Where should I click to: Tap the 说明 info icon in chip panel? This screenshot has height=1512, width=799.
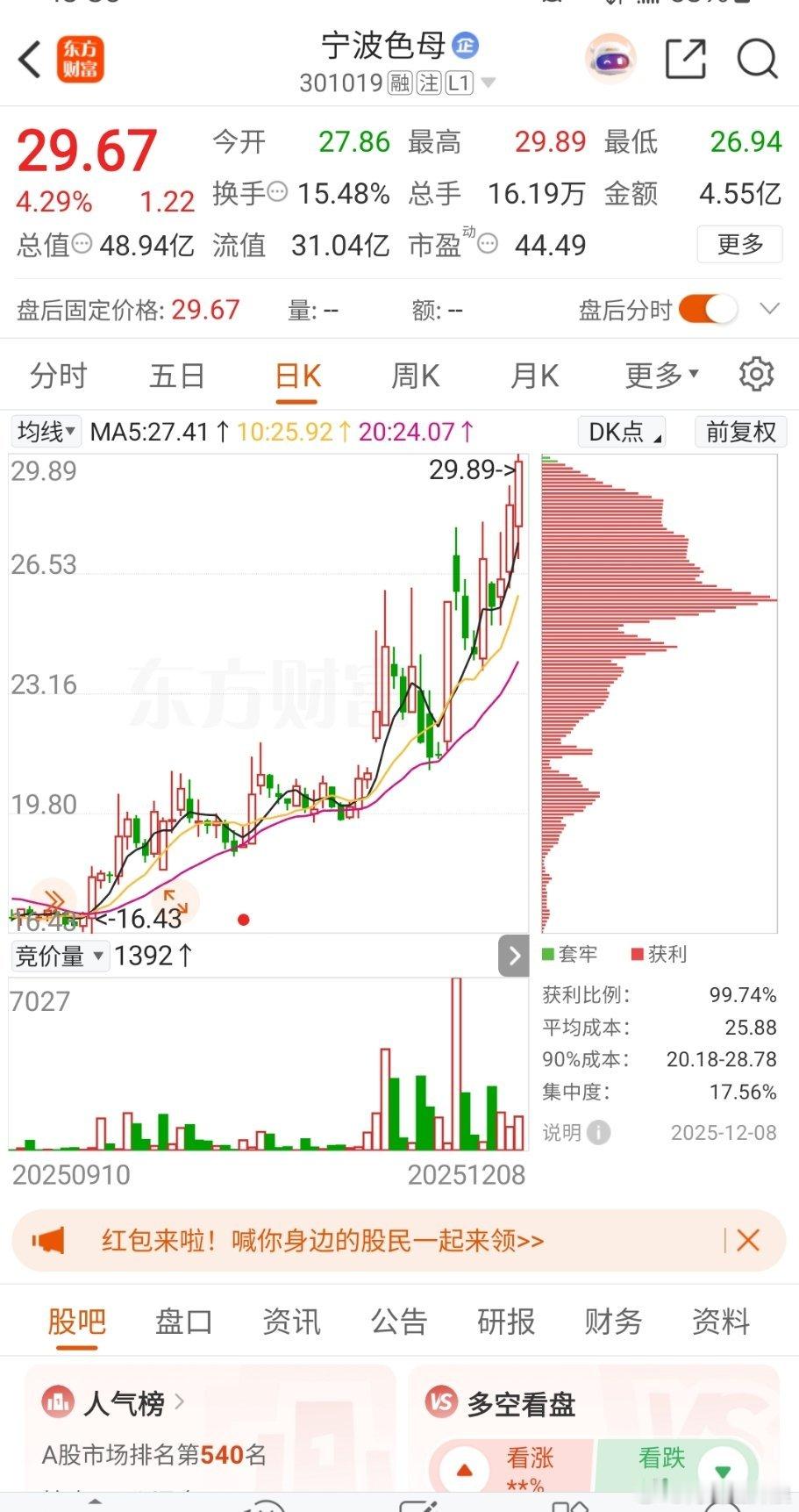(597, 1133)
